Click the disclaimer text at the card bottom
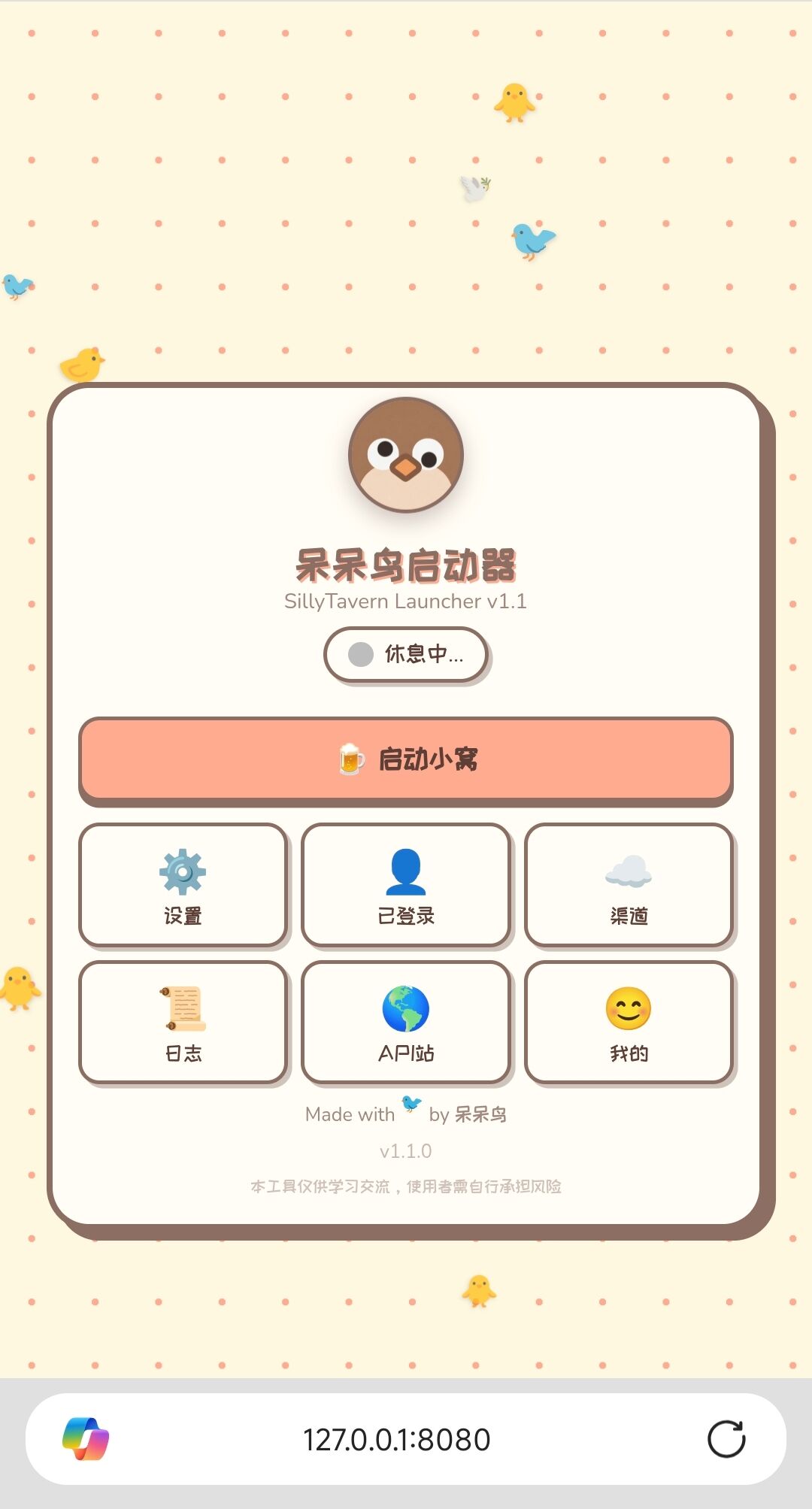The height and width of the screenshot is (1509, 812). pyautogui.click(x=410, y=1187)
